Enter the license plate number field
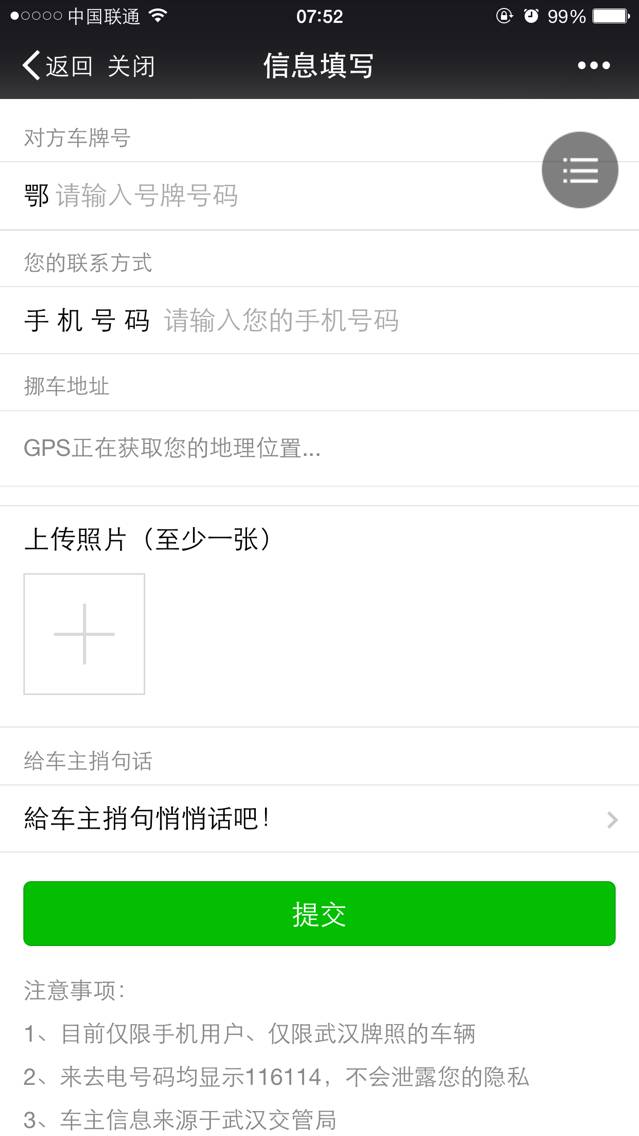 (x=280, y=196)
